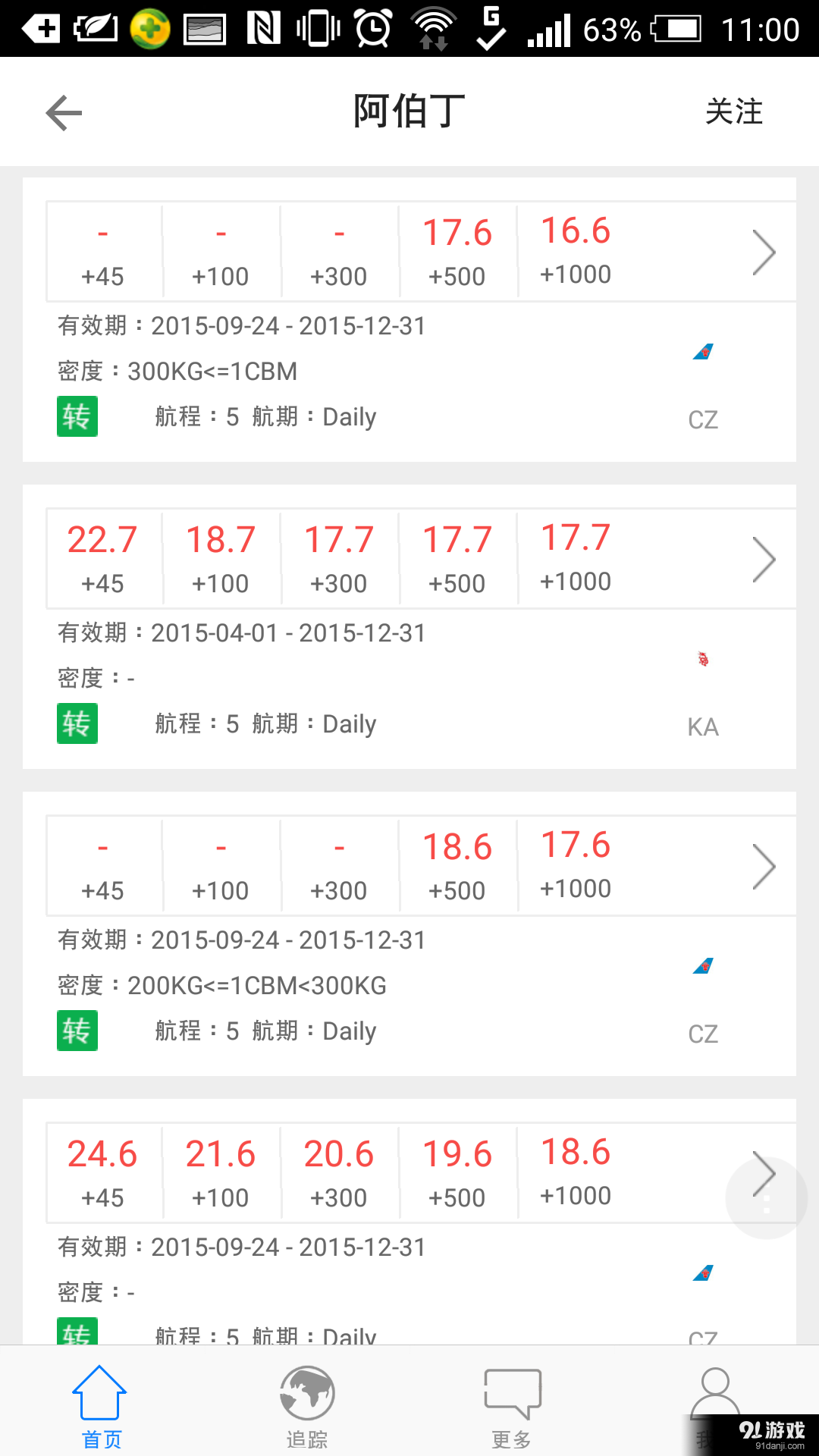Tap the 阿伯丁 title in header
This screenshot has width=819, height=1456.
409,110
